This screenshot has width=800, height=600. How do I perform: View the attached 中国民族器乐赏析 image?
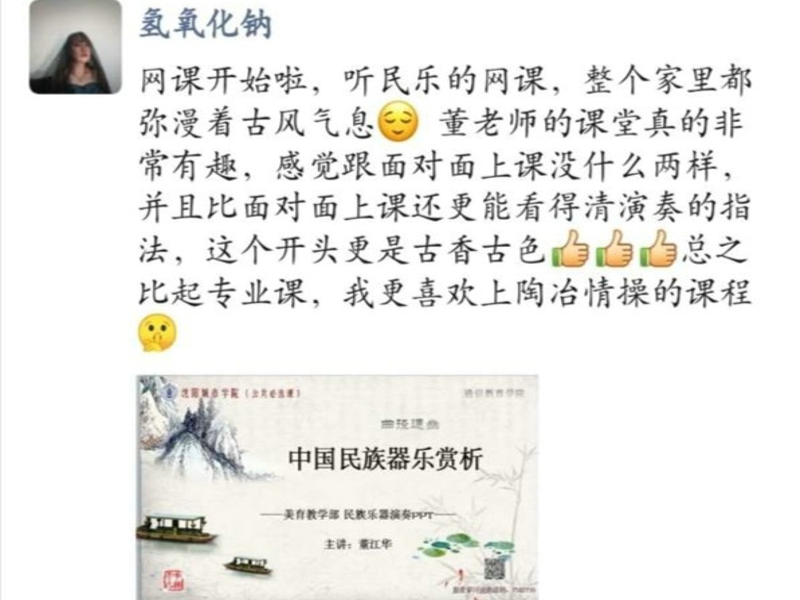click(337, 487)
